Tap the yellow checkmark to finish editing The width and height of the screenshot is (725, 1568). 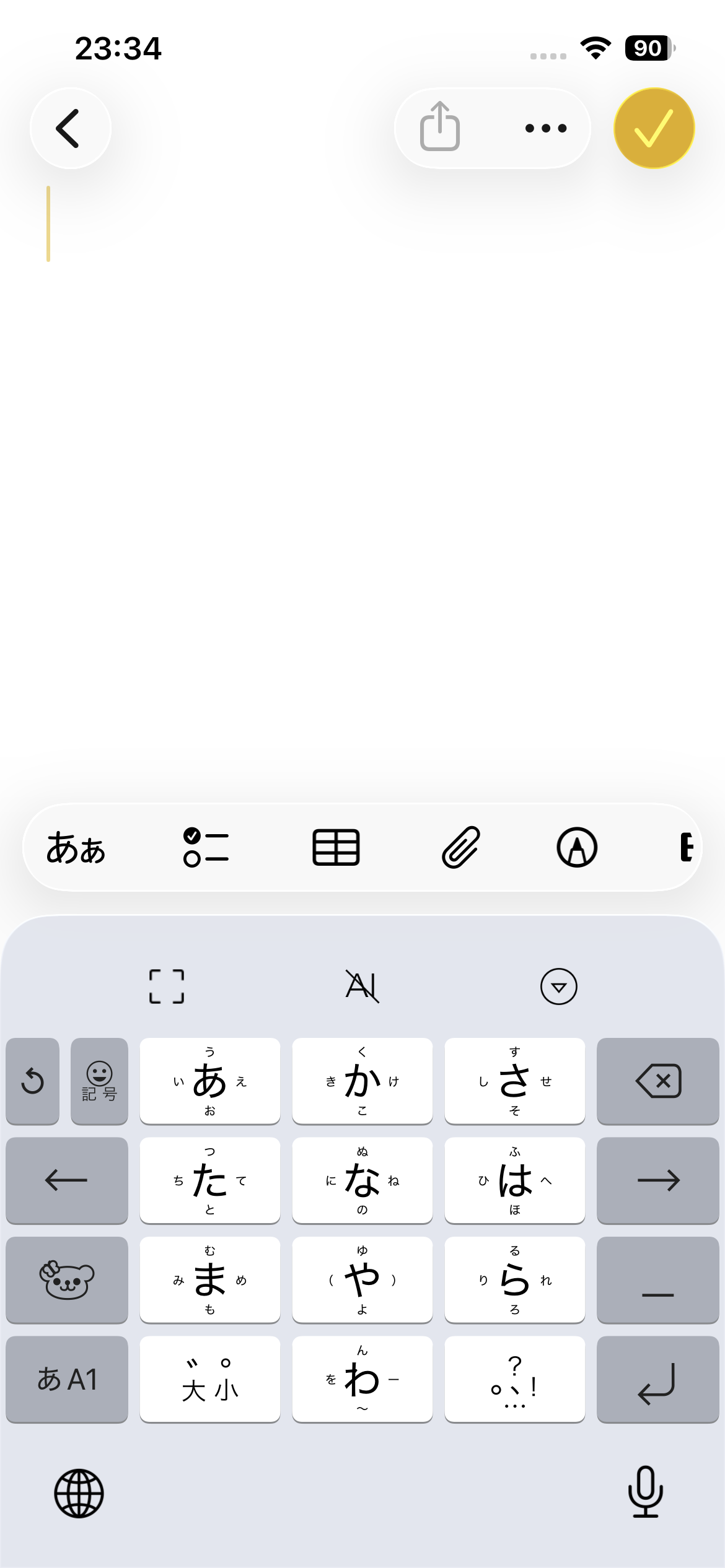click(x=654, y=128)
